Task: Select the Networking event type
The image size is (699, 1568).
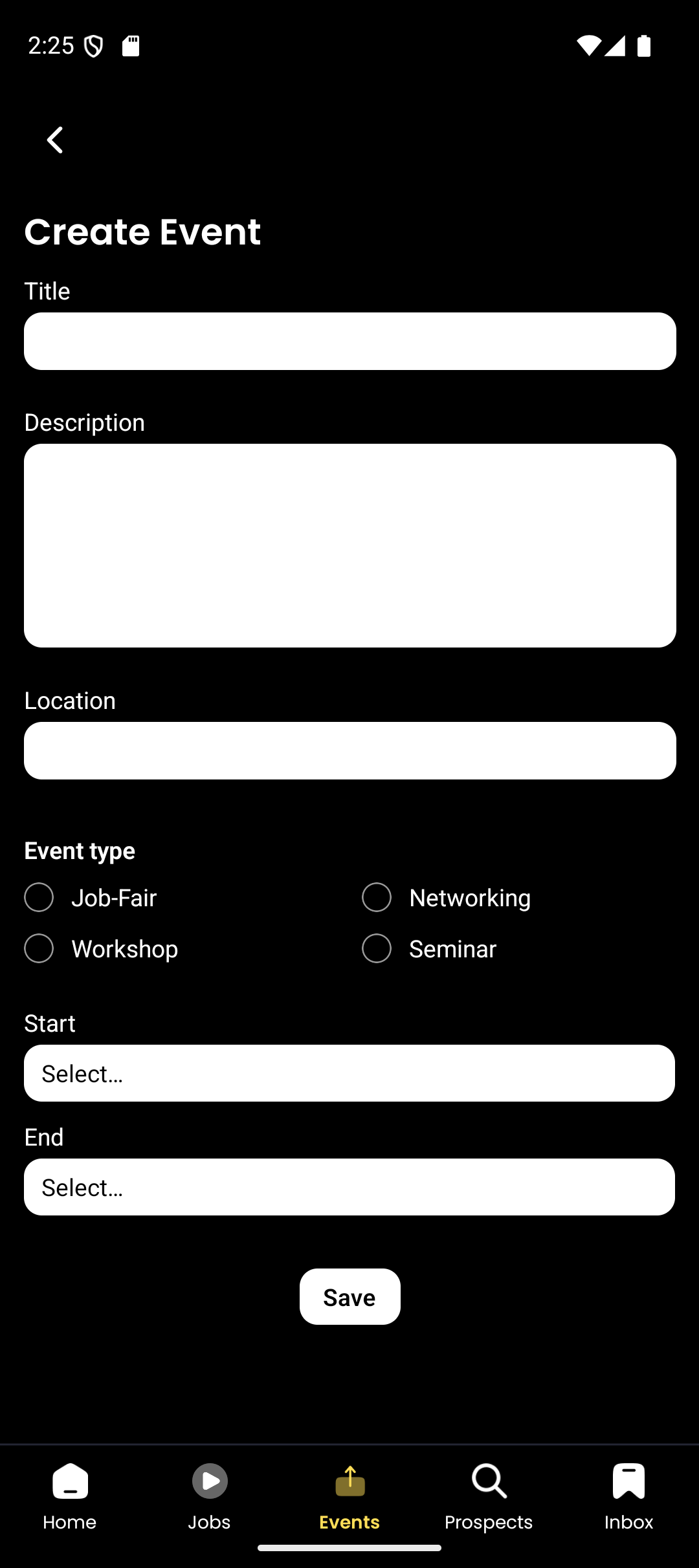Action: coord(377,897)
